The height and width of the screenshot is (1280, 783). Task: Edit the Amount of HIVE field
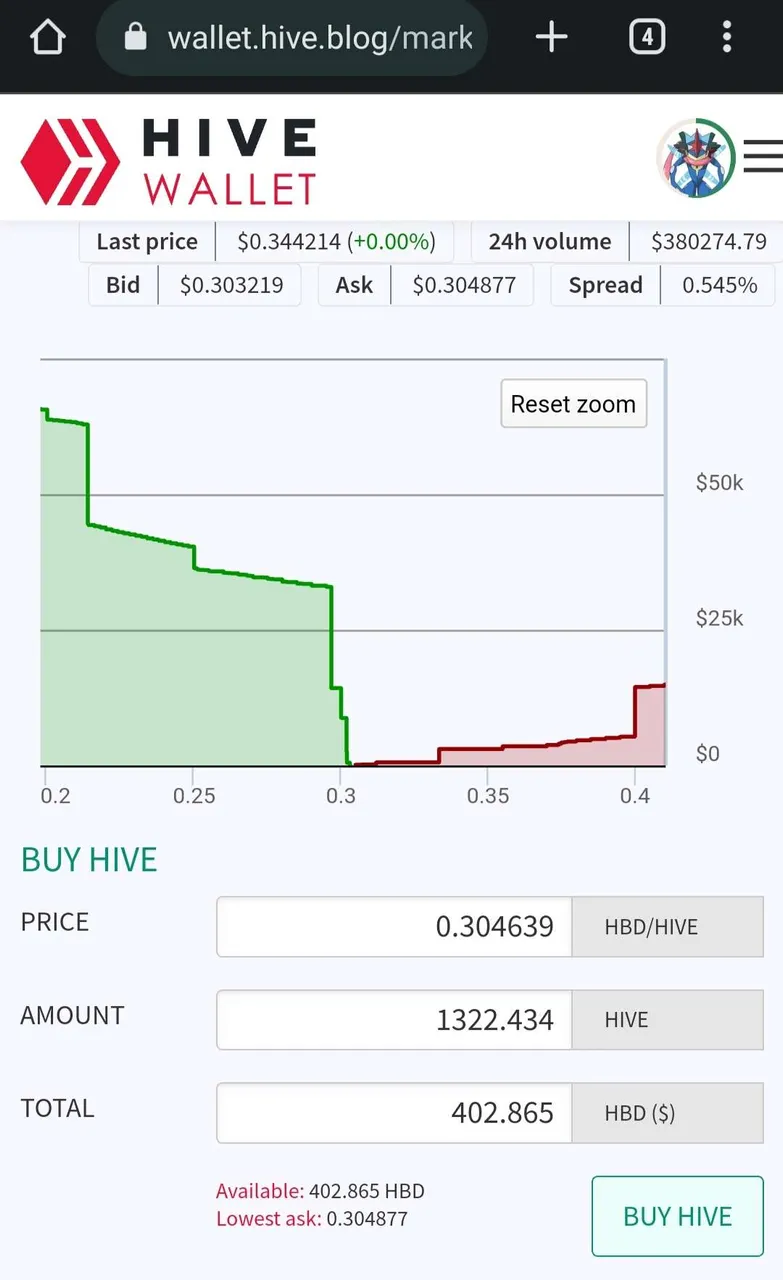pos(394,1020)
